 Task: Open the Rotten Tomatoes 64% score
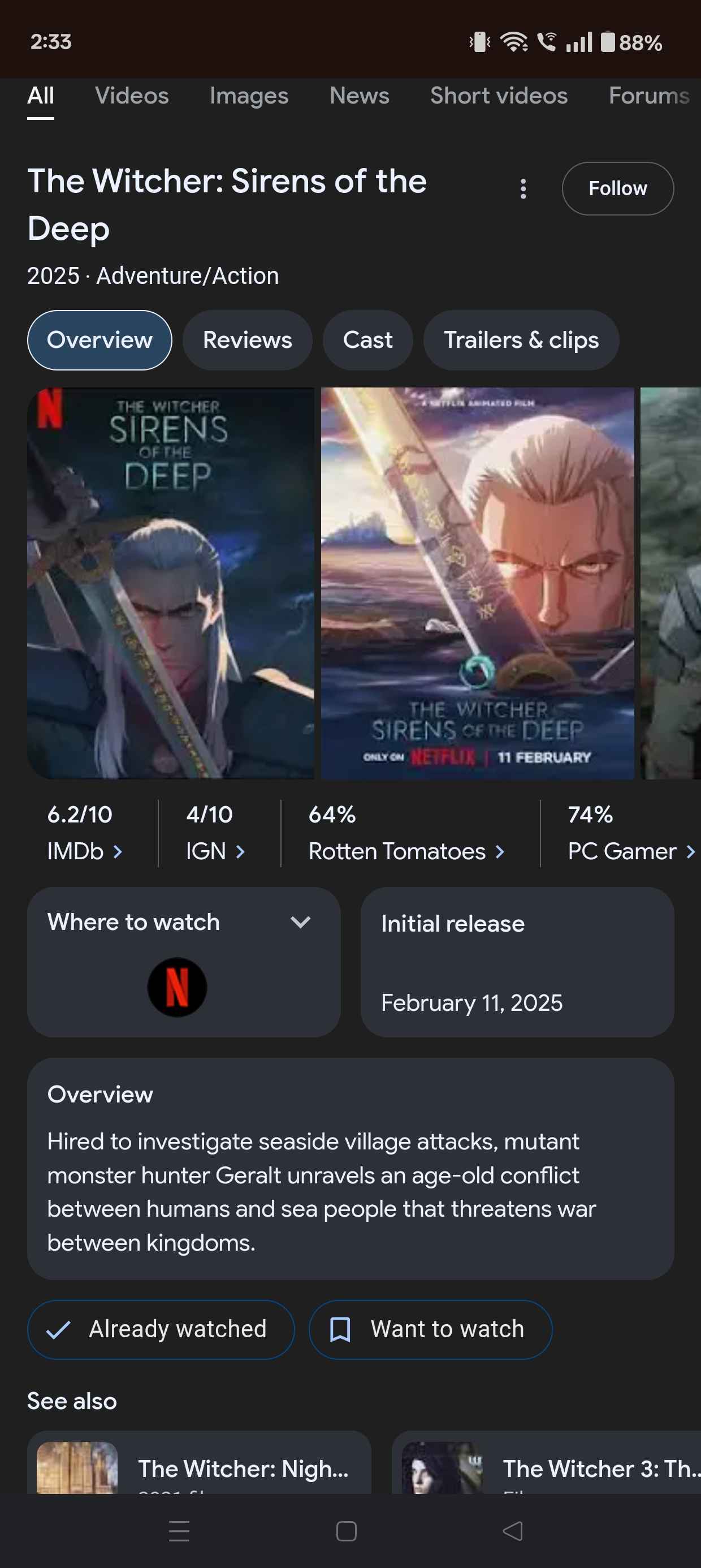tap(406, 833)
